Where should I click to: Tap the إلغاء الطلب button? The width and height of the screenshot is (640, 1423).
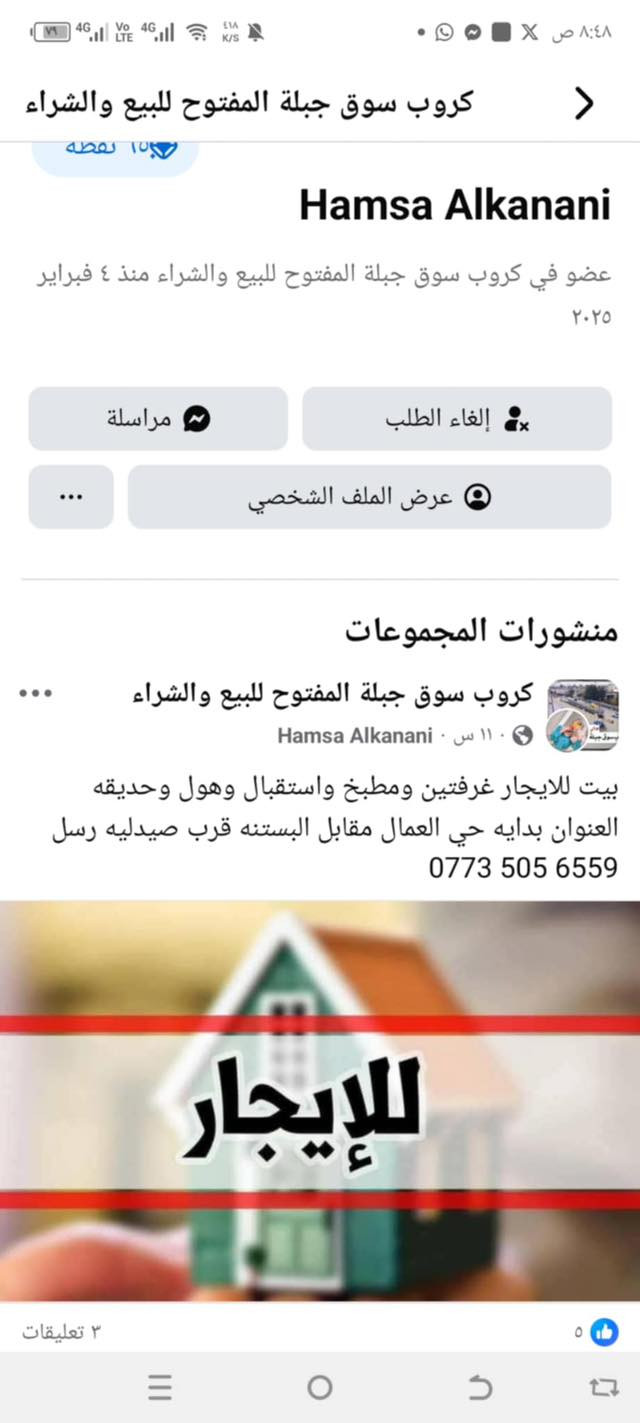coord(457,419)
